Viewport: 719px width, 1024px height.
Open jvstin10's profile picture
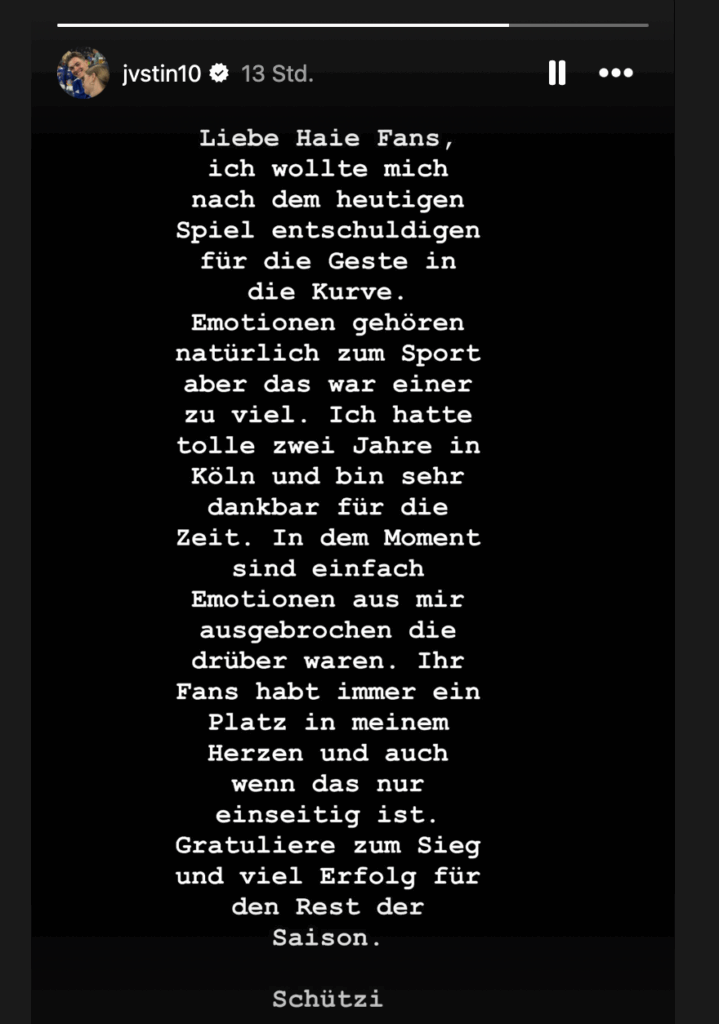(83, 73)
